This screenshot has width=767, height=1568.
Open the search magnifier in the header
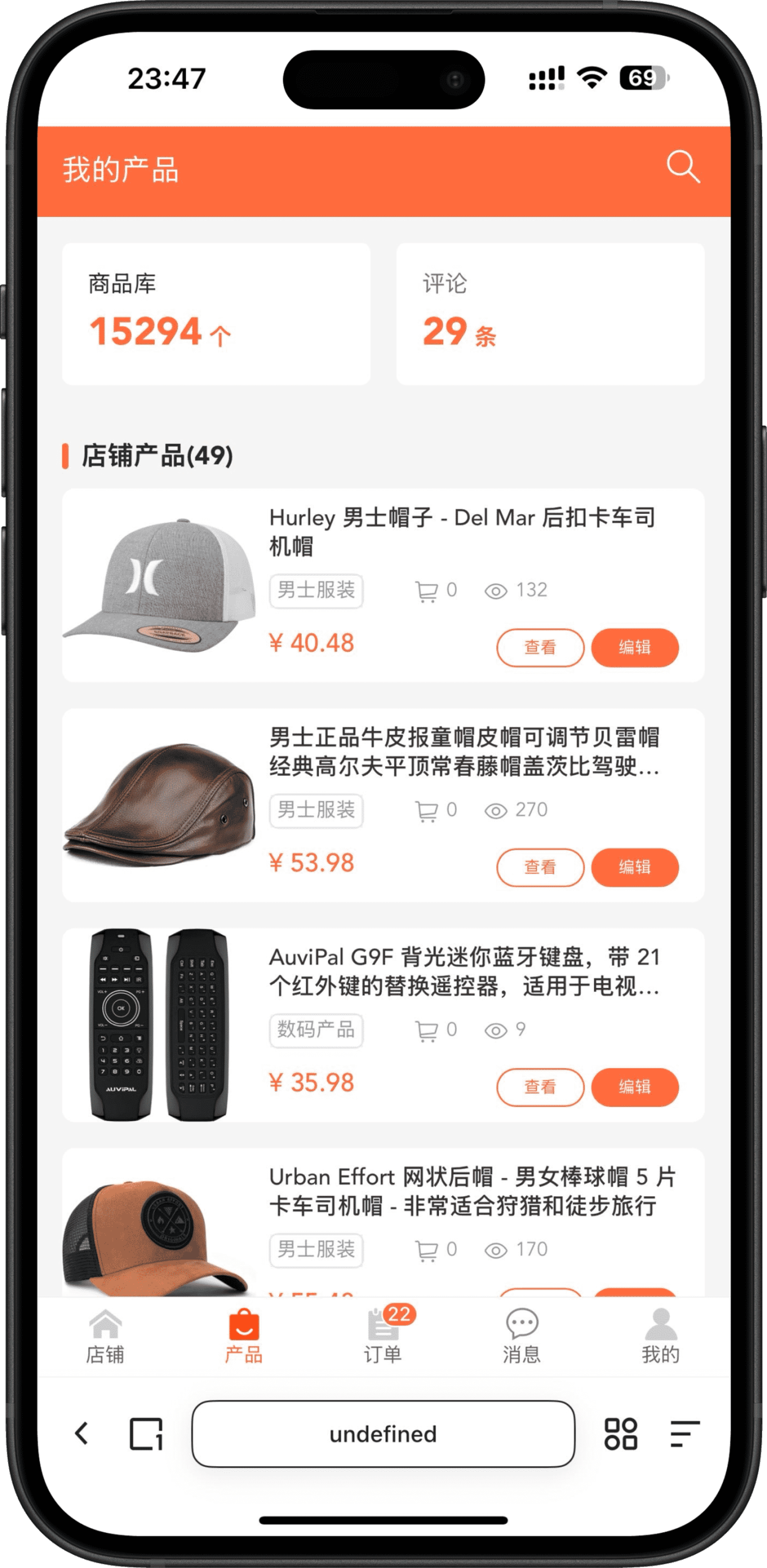[x=683, y=167]
